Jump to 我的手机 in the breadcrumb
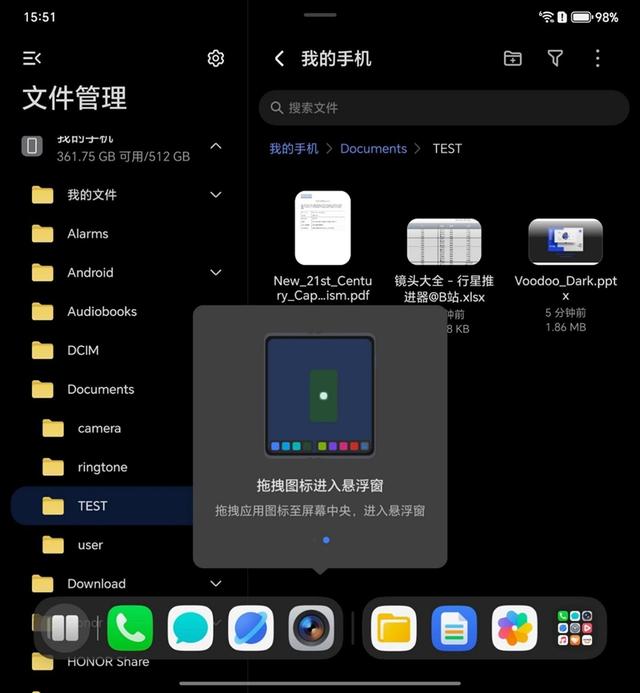 (x=293, y=148)
